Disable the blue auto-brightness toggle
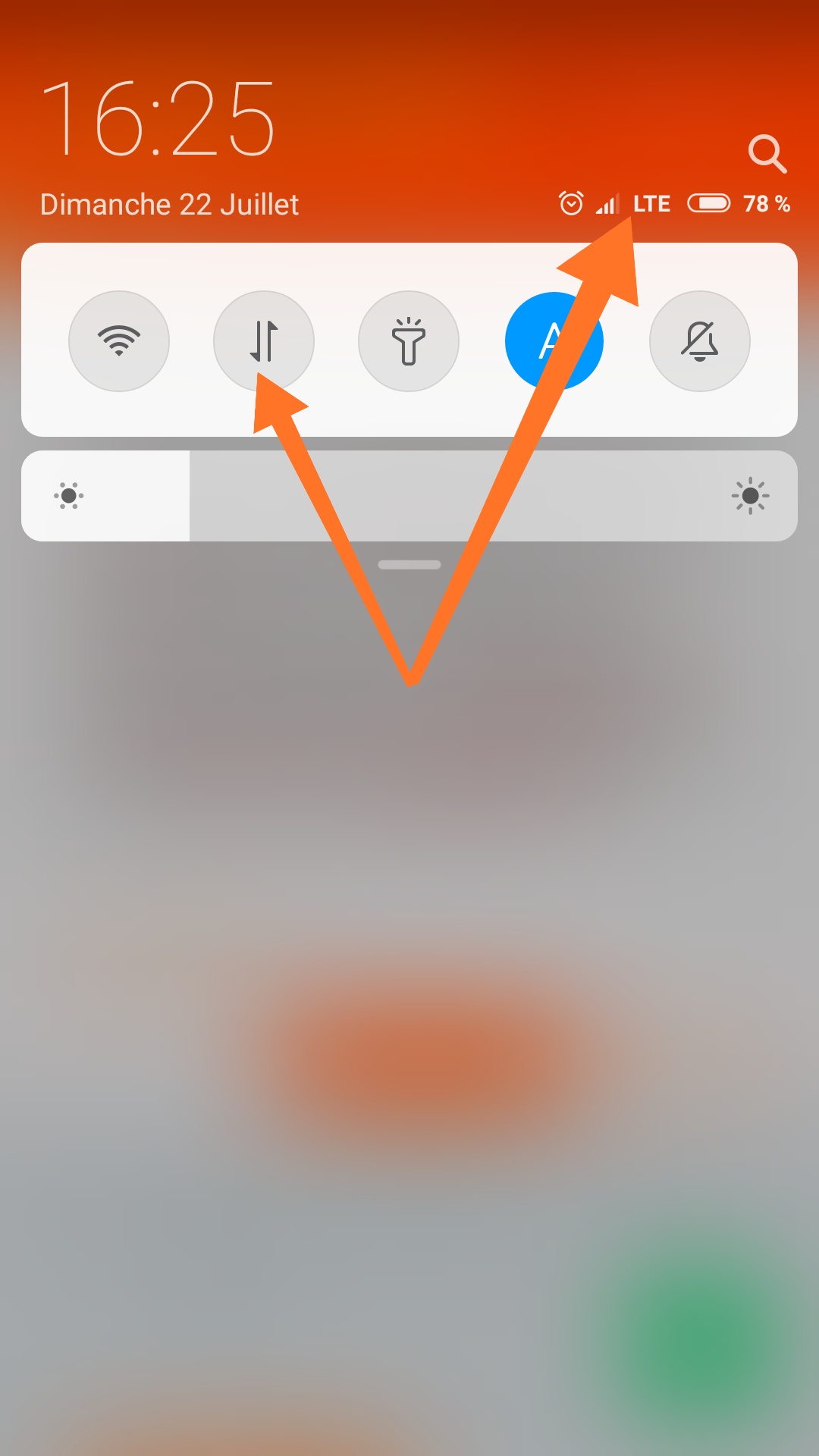The width and height of the screenshot is (819, 1456). [x=554, y=341]
